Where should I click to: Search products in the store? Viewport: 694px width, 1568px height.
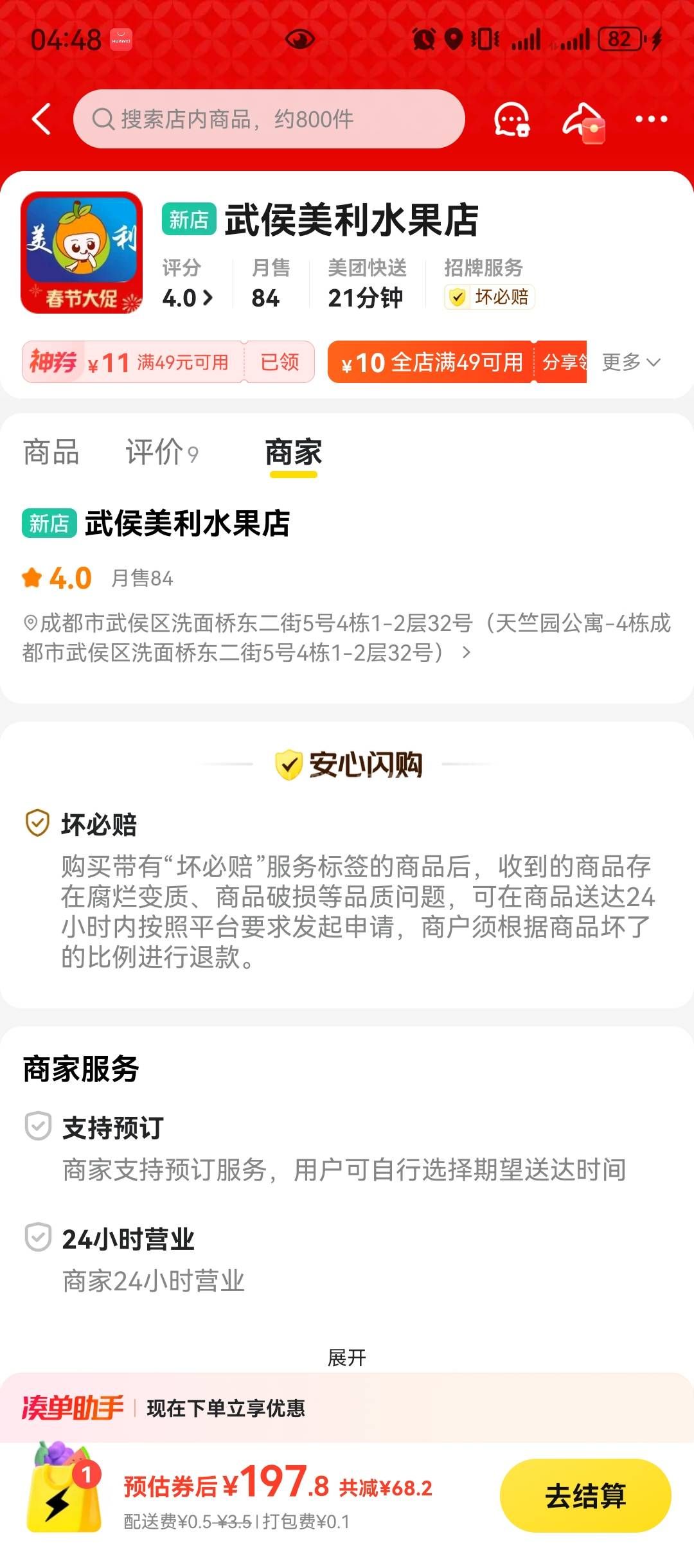click(269, 120)
